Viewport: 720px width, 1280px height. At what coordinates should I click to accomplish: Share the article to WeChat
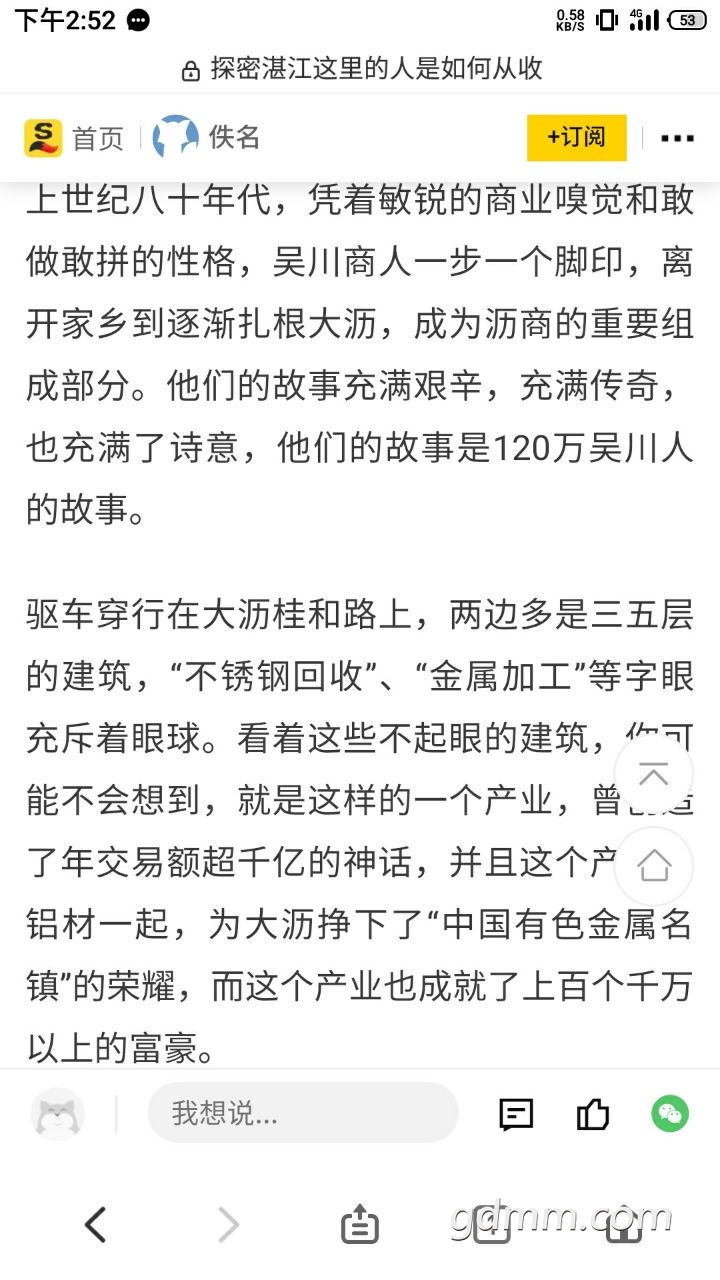point(670,1113)
